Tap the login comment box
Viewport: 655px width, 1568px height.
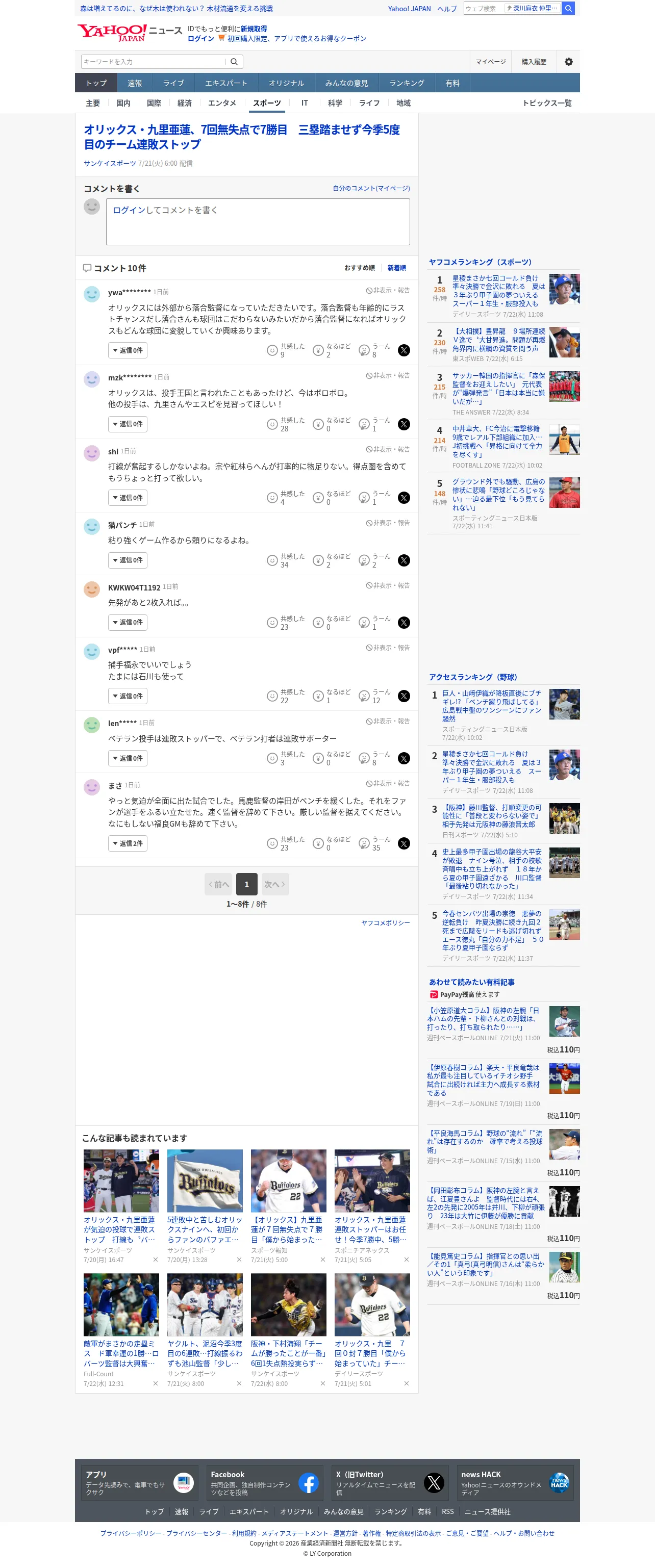tap(258, 222)
